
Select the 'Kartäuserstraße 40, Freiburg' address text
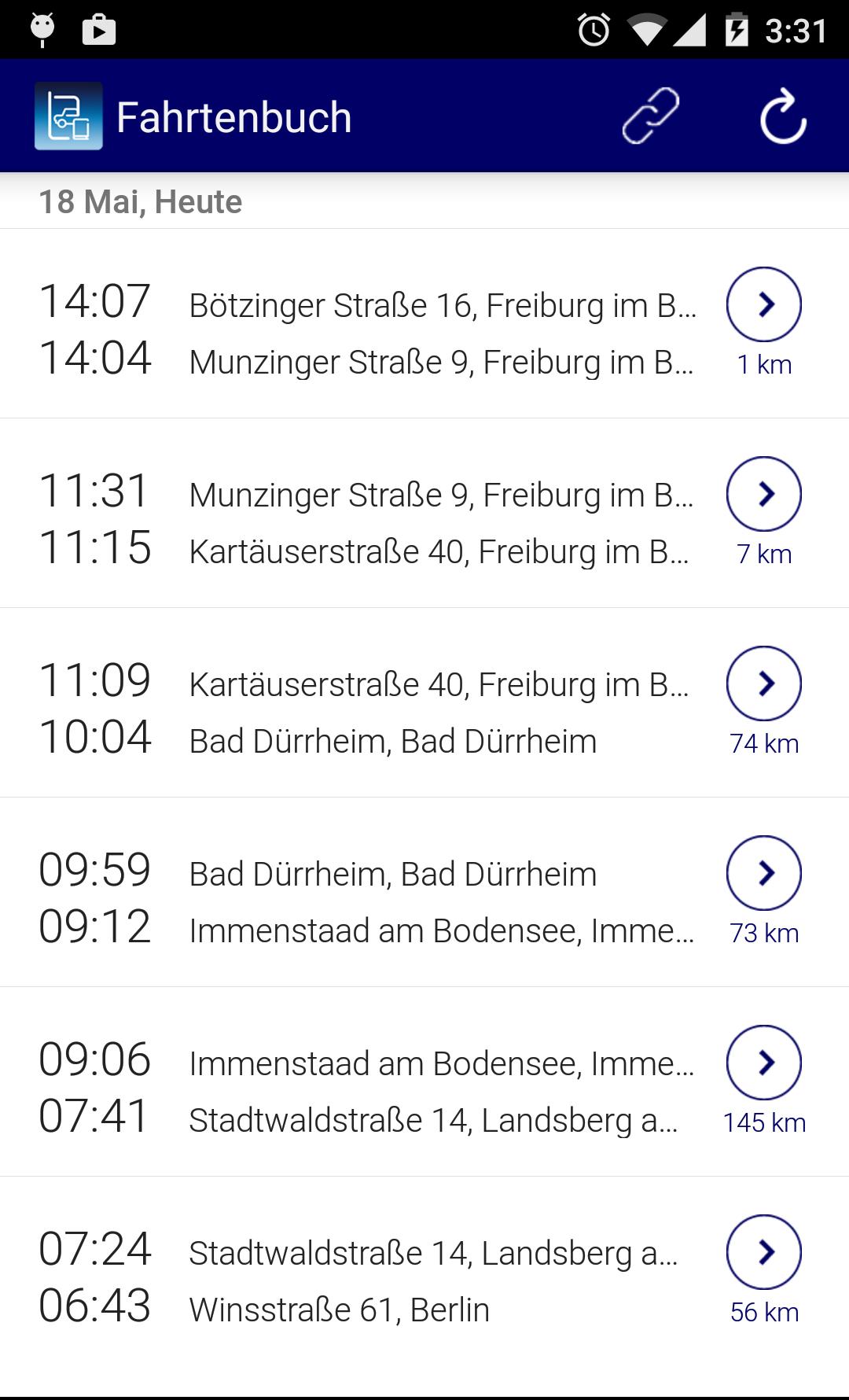tap(439, 551)
